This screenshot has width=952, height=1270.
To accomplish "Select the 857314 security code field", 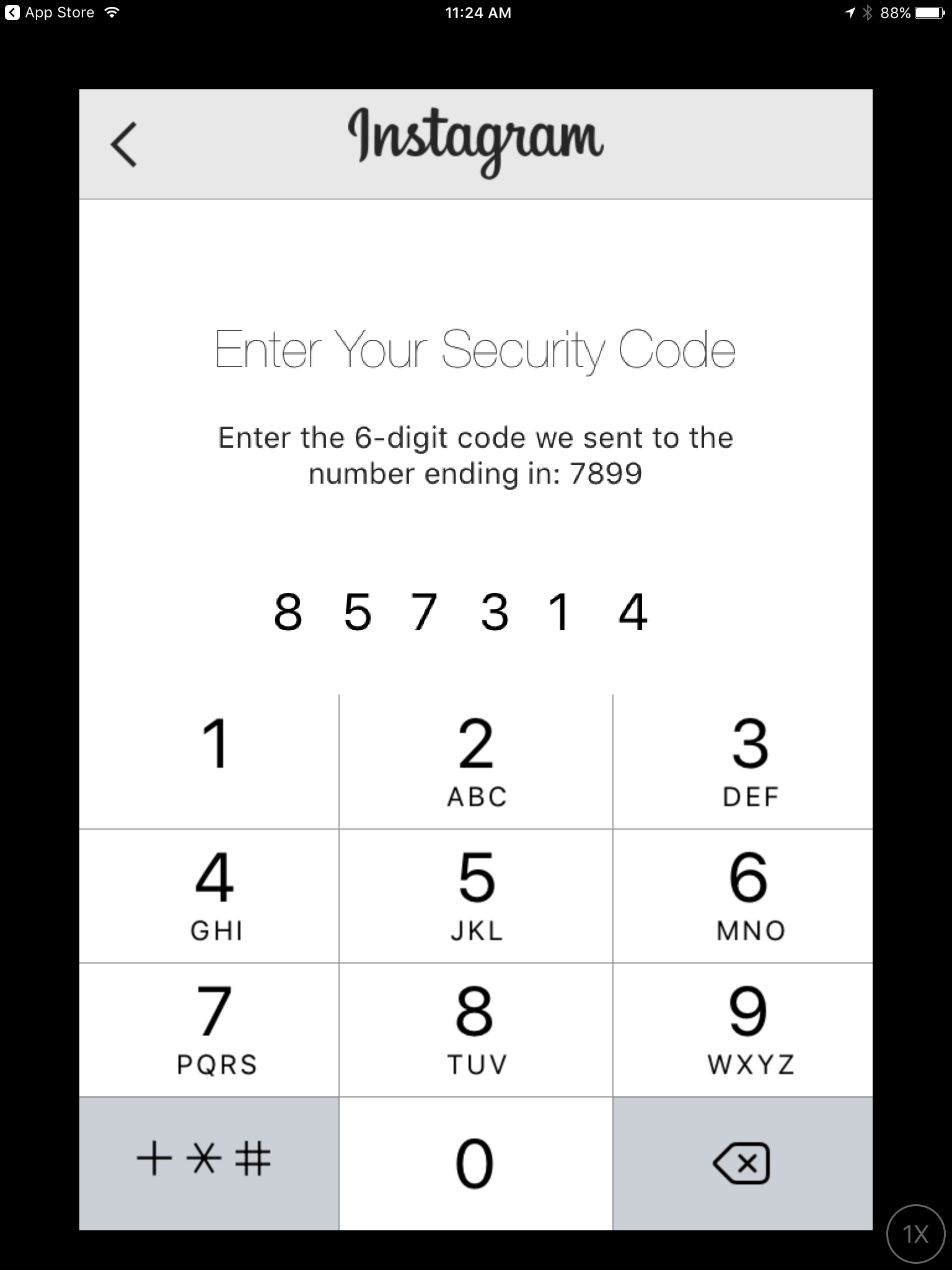I will point(461,611).
